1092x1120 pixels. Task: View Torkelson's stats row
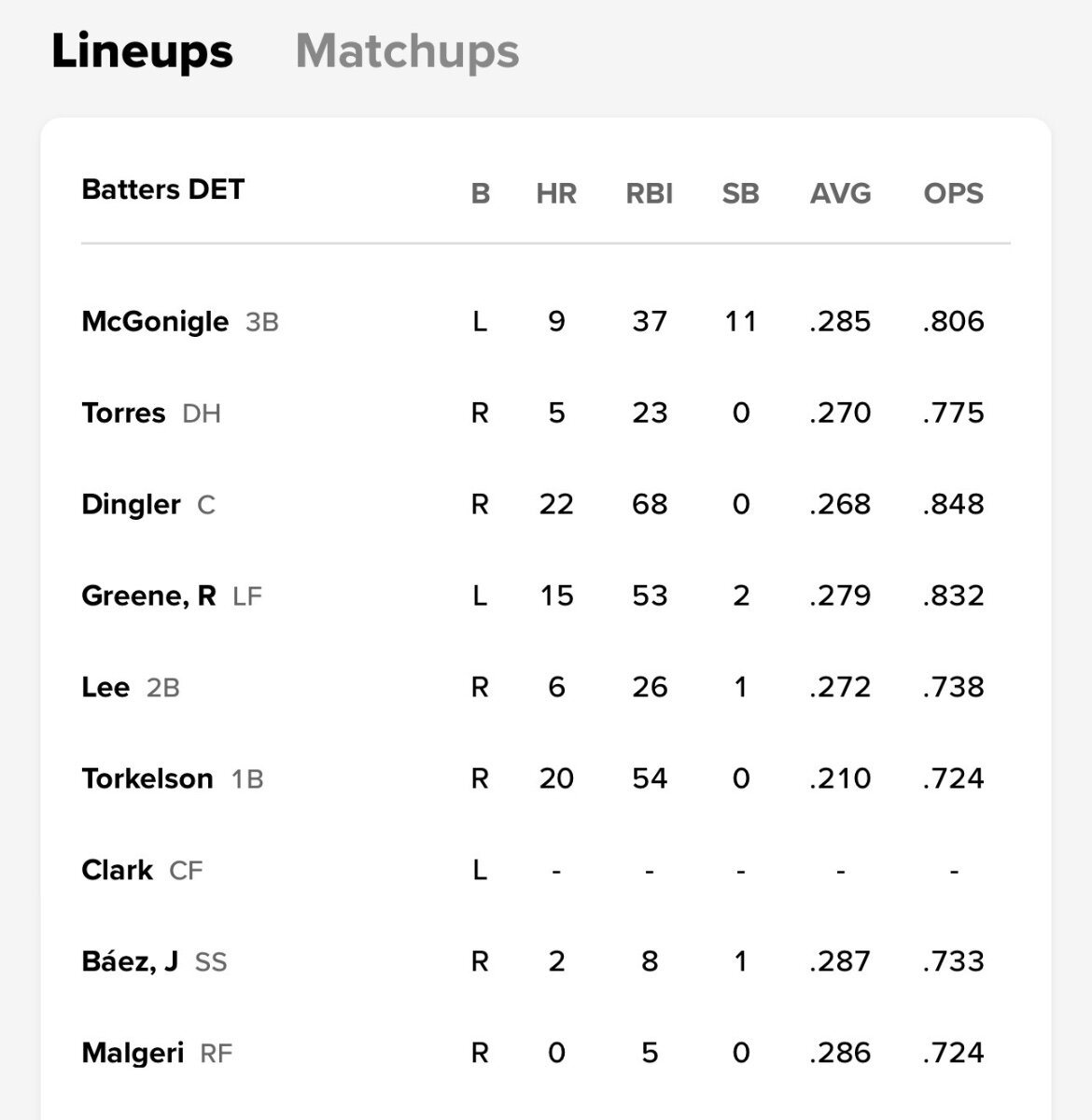point(546,778)
